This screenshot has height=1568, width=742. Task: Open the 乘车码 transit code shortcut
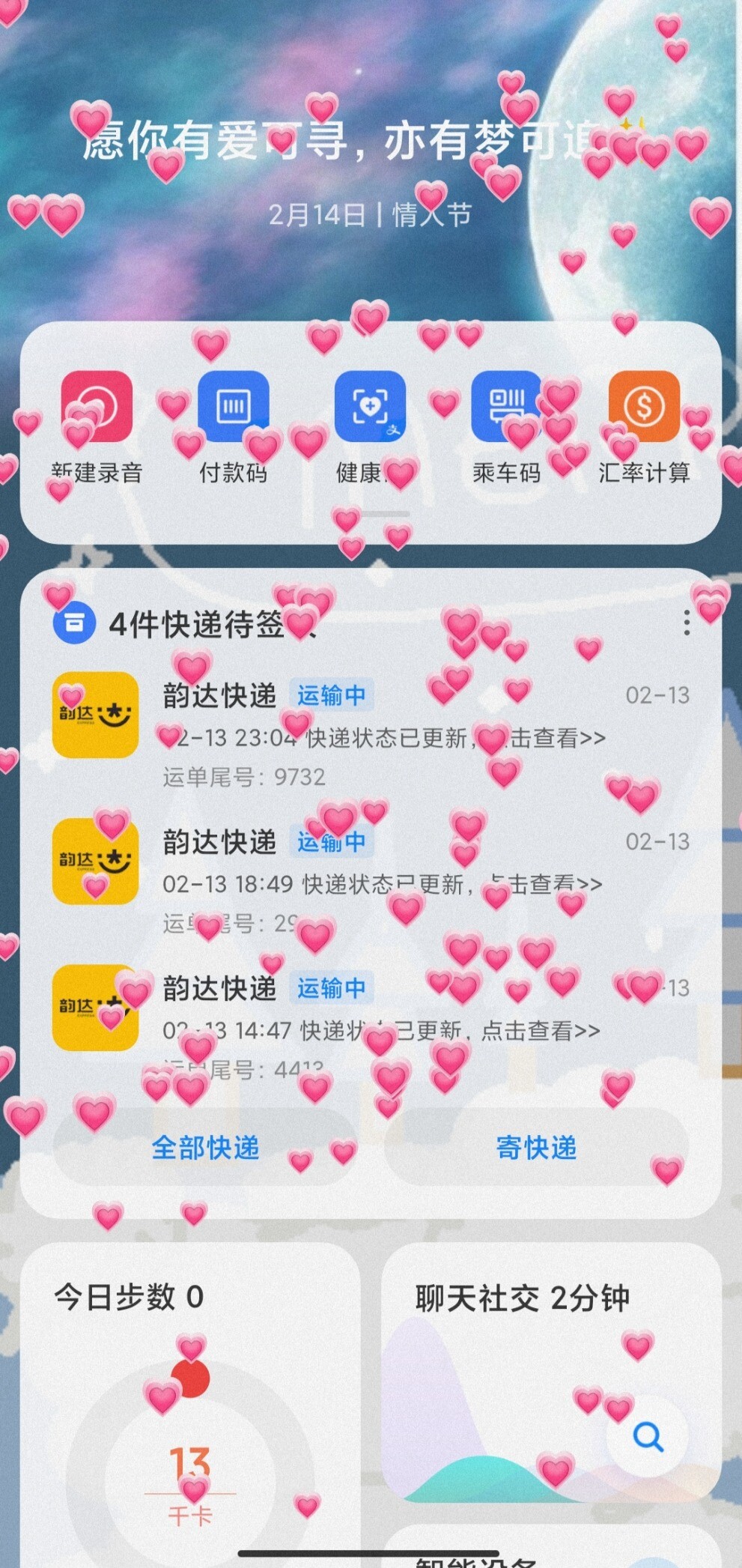[506, 407]
